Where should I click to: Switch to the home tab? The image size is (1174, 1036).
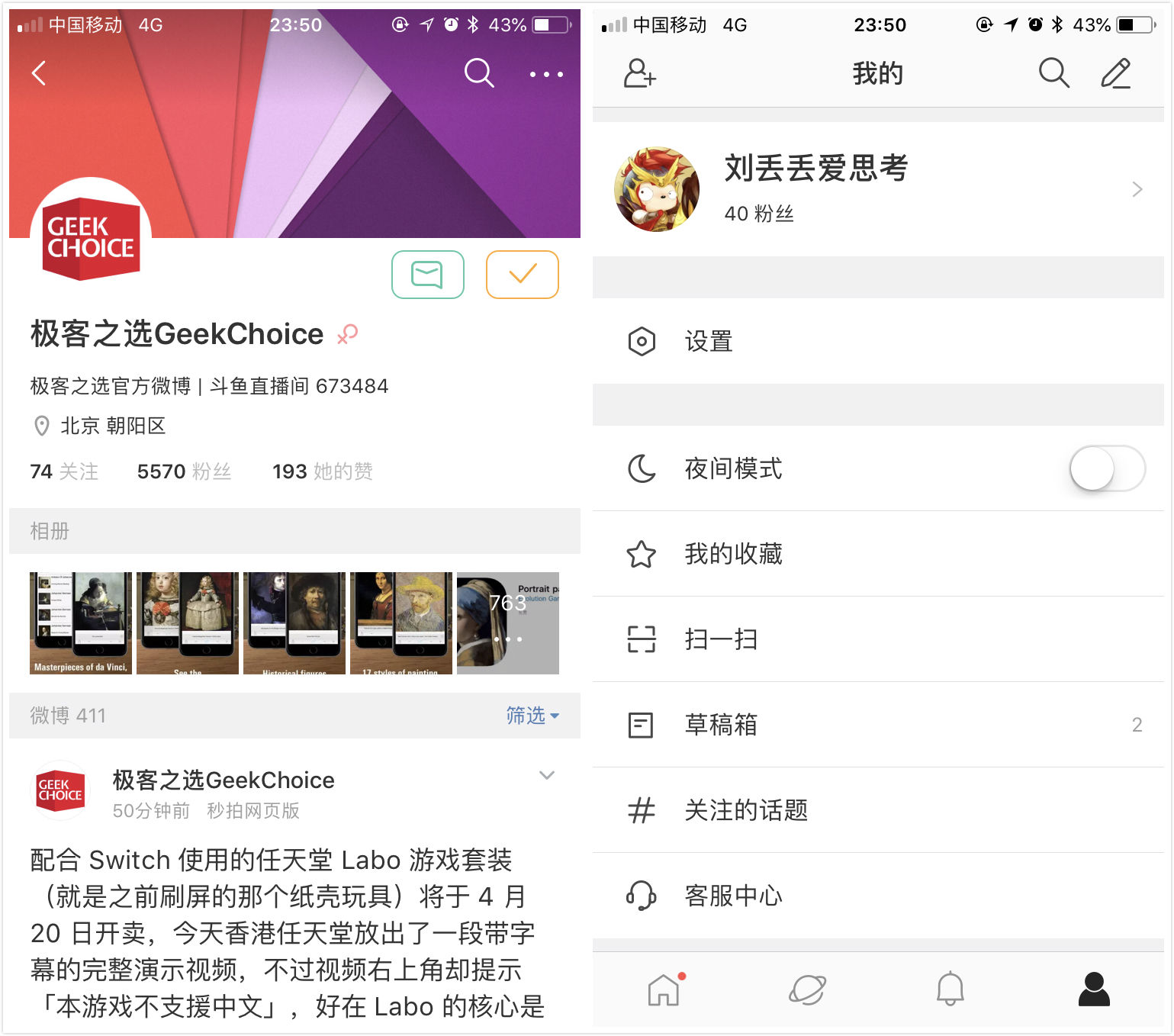coord(664,990)
